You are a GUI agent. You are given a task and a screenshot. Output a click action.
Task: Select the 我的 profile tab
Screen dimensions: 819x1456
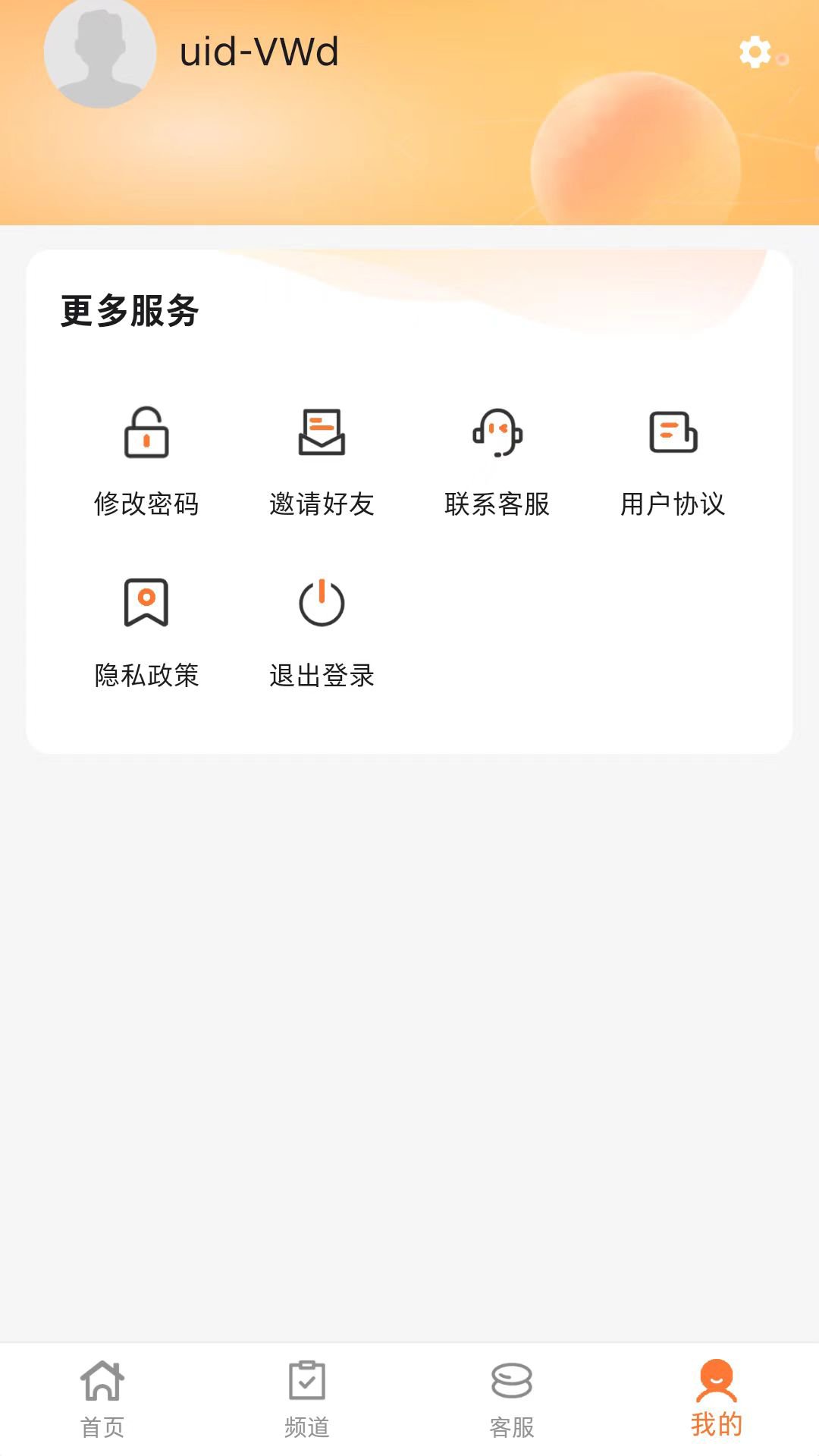[x=717, y=1399]
